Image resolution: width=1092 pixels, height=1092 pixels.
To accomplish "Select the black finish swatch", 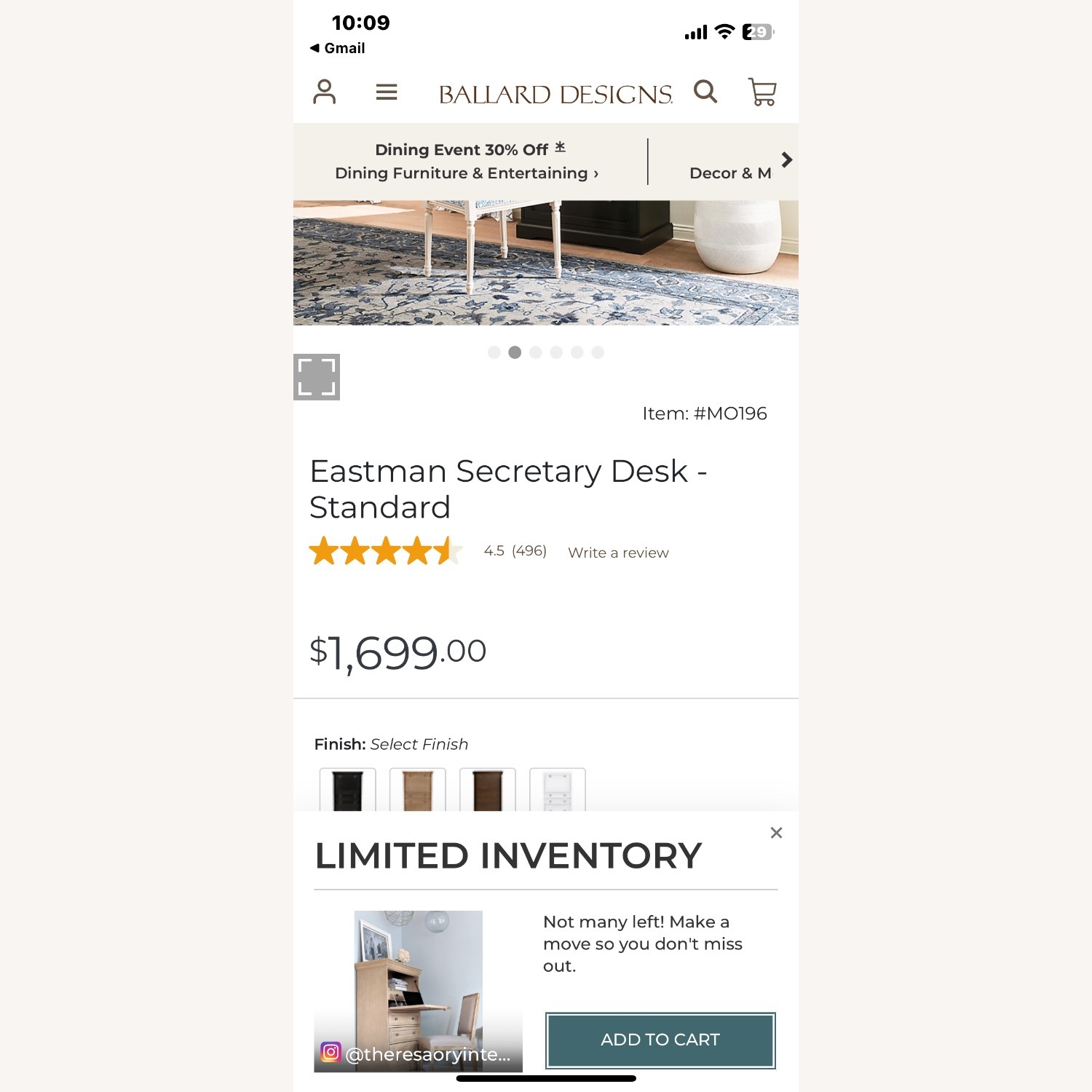I will point(348,791).
